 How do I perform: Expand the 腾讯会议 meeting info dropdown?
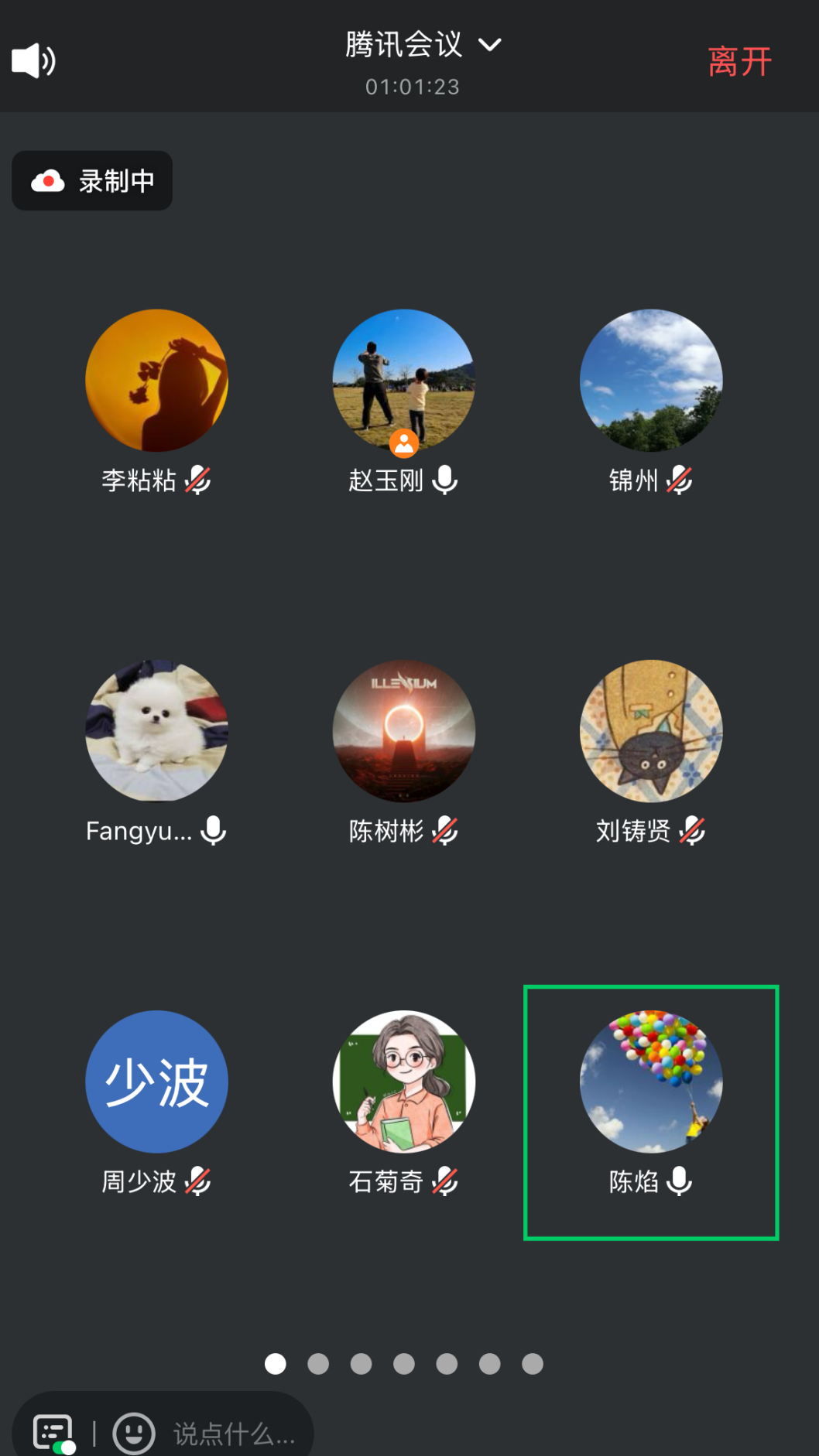[423, 45]
